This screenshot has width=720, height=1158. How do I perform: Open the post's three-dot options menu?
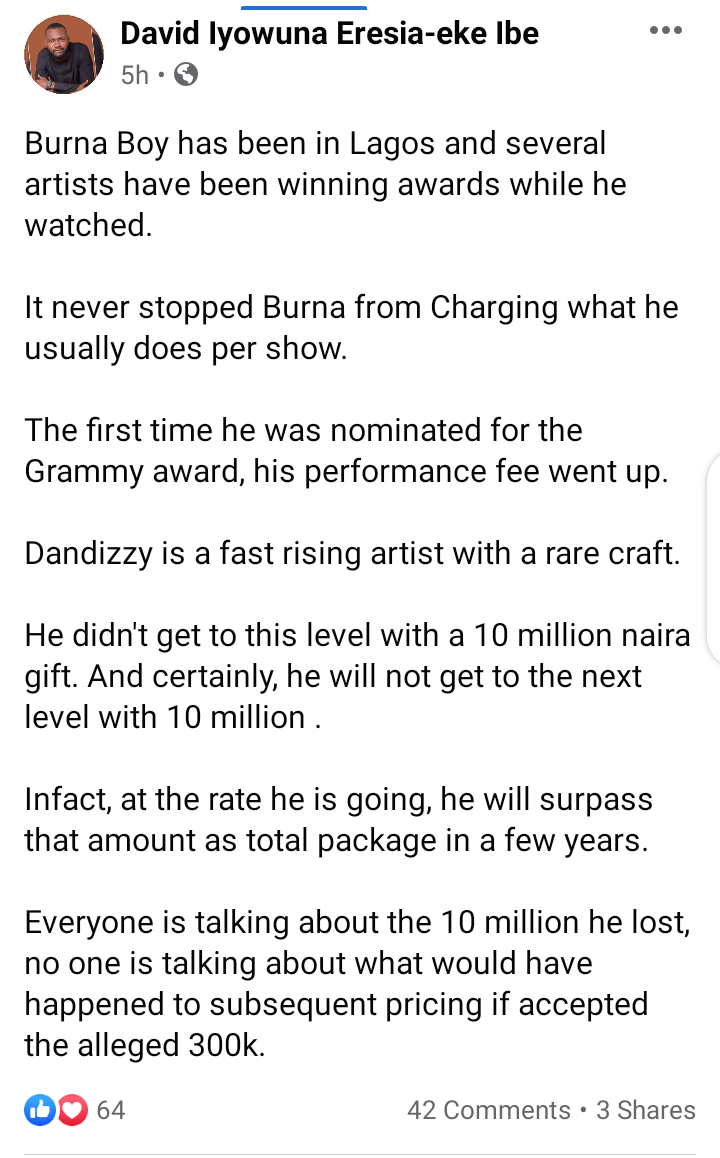[x=665, y=31]
